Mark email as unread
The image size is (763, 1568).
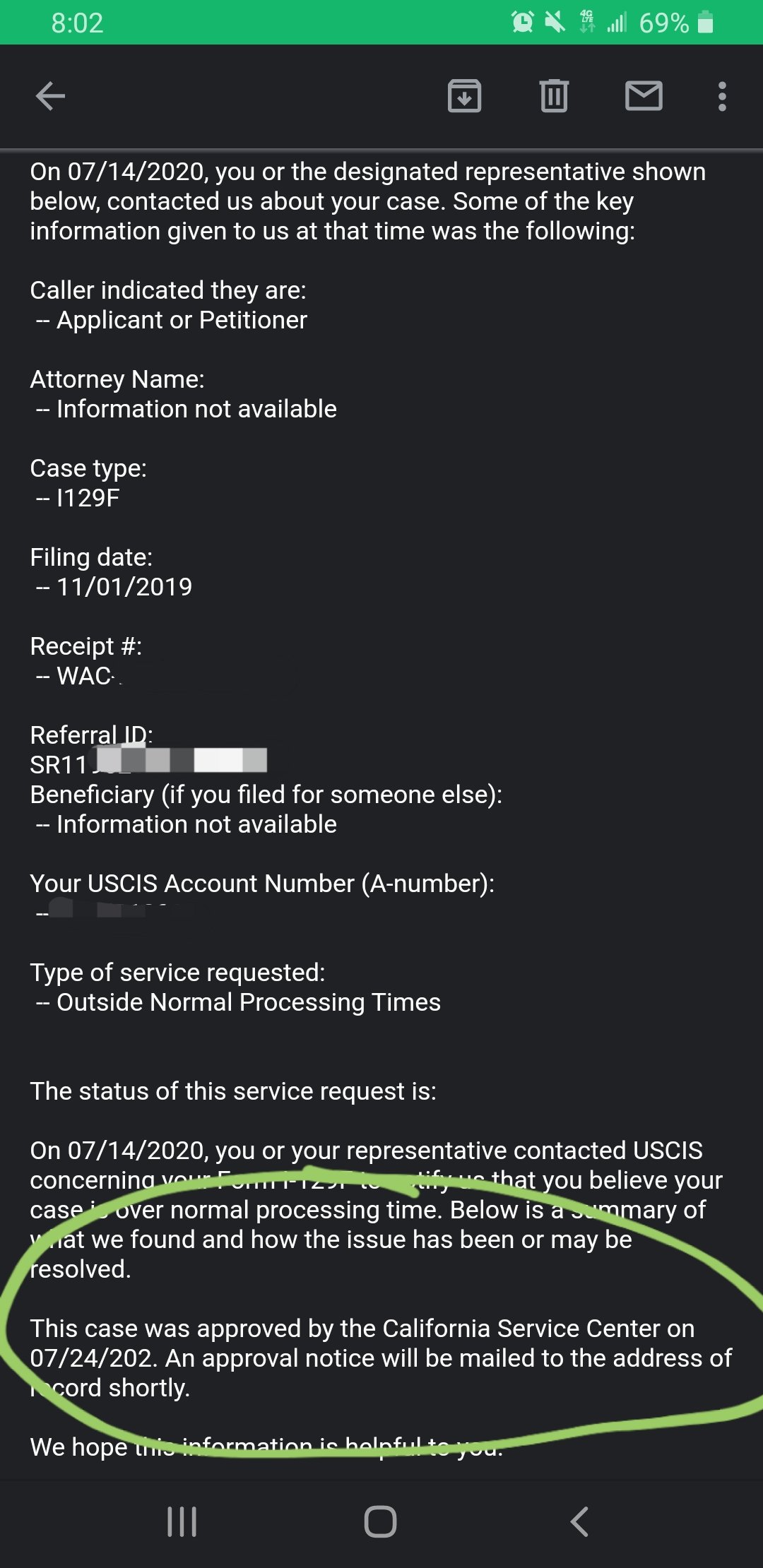coord(644,96)
